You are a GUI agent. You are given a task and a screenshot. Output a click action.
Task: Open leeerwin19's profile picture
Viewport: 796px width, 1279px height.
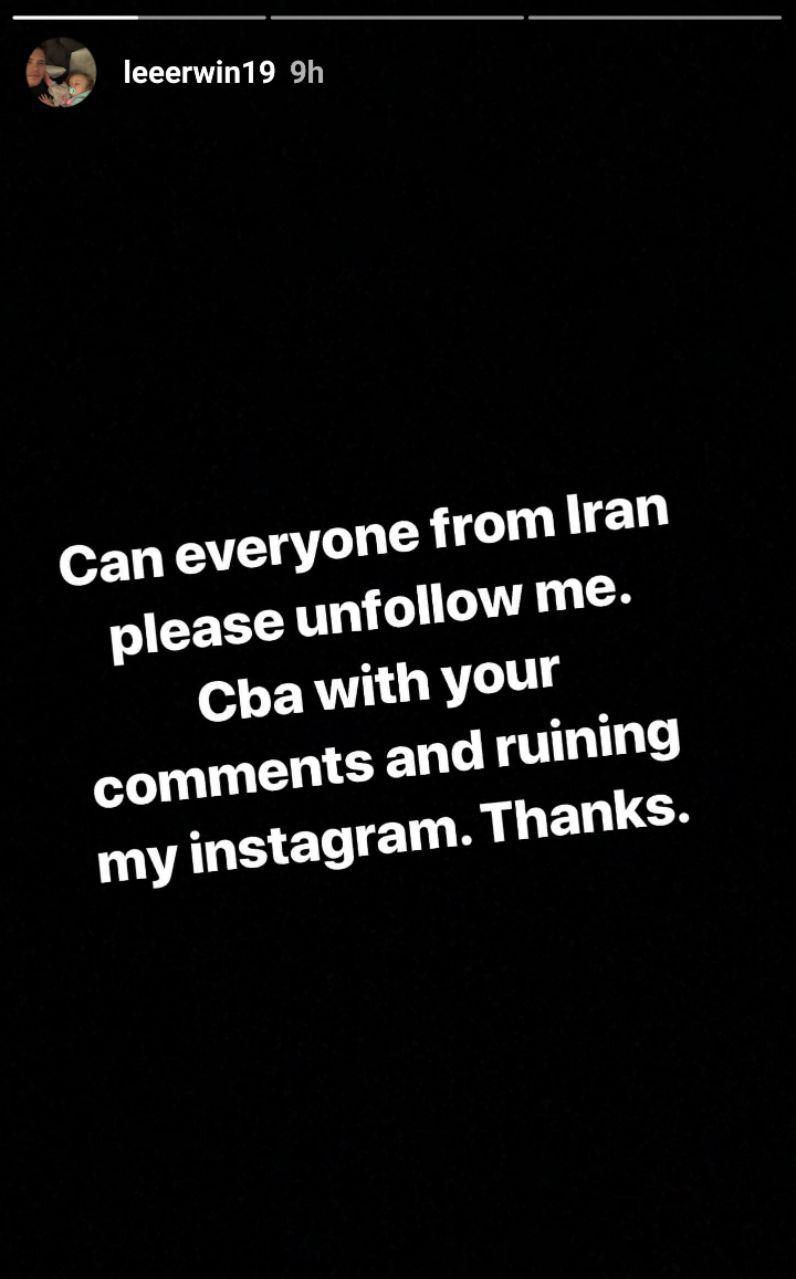(x=61, y=73)
